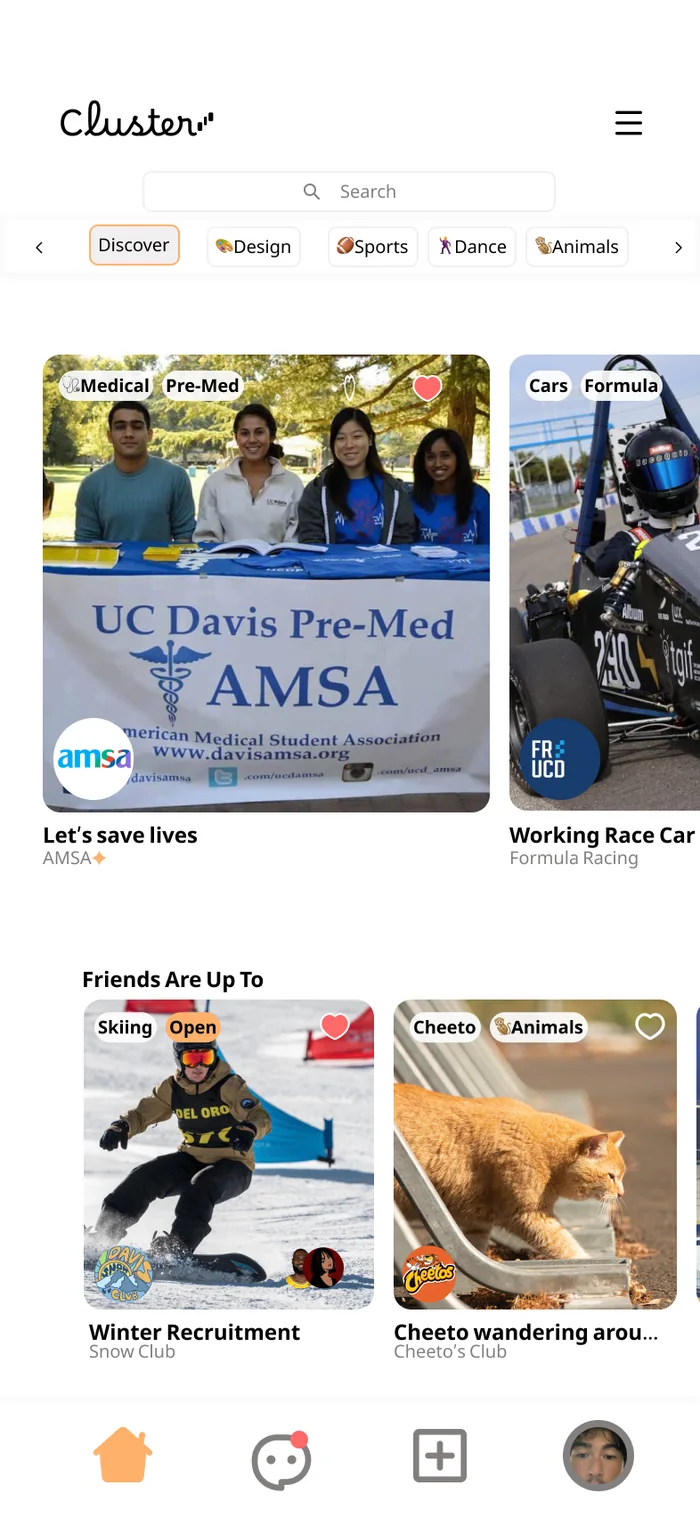Show next categories with right arrow
The image size is (700, 1518).
click(678, 248)
